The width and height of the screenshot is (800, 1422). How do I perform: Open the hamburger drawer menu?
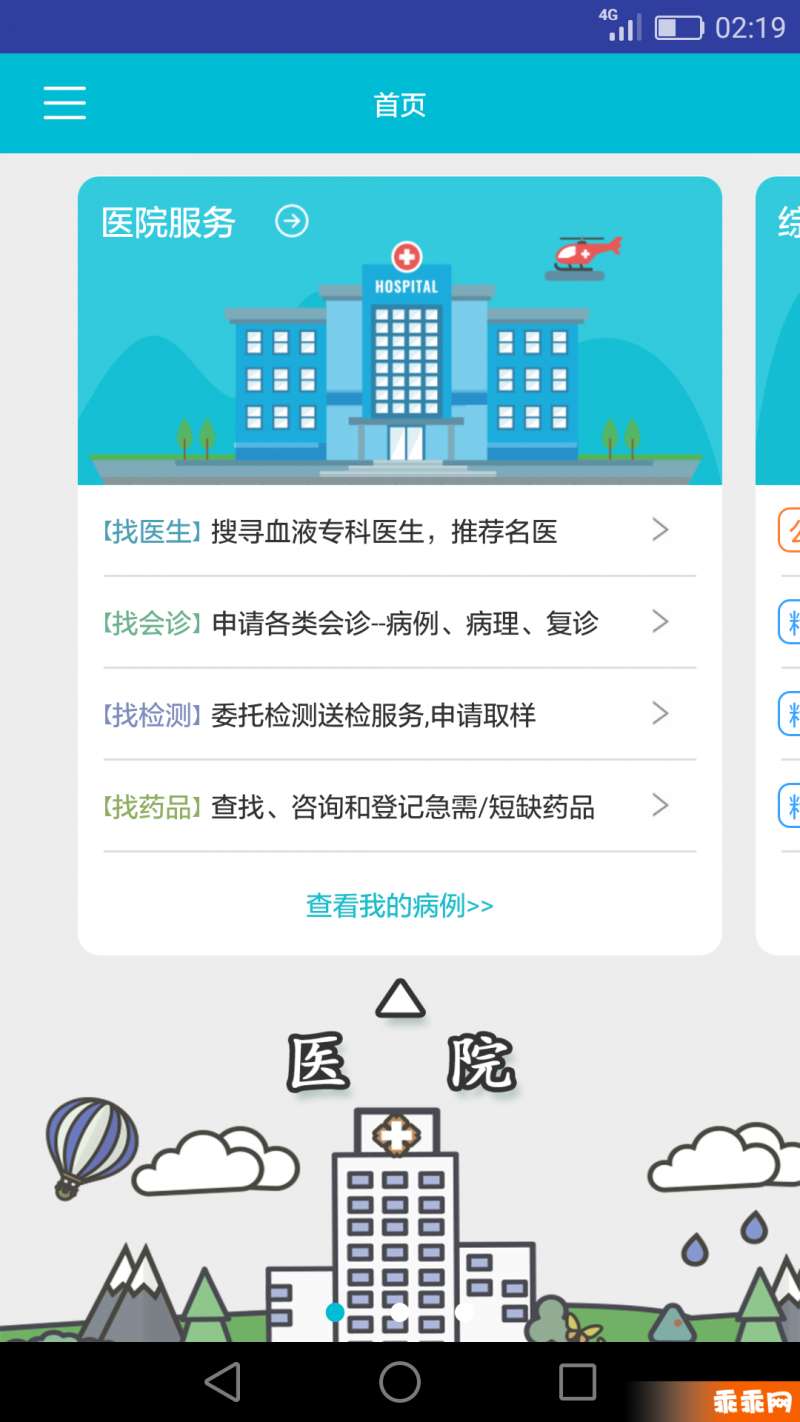[x=64, y=103]
